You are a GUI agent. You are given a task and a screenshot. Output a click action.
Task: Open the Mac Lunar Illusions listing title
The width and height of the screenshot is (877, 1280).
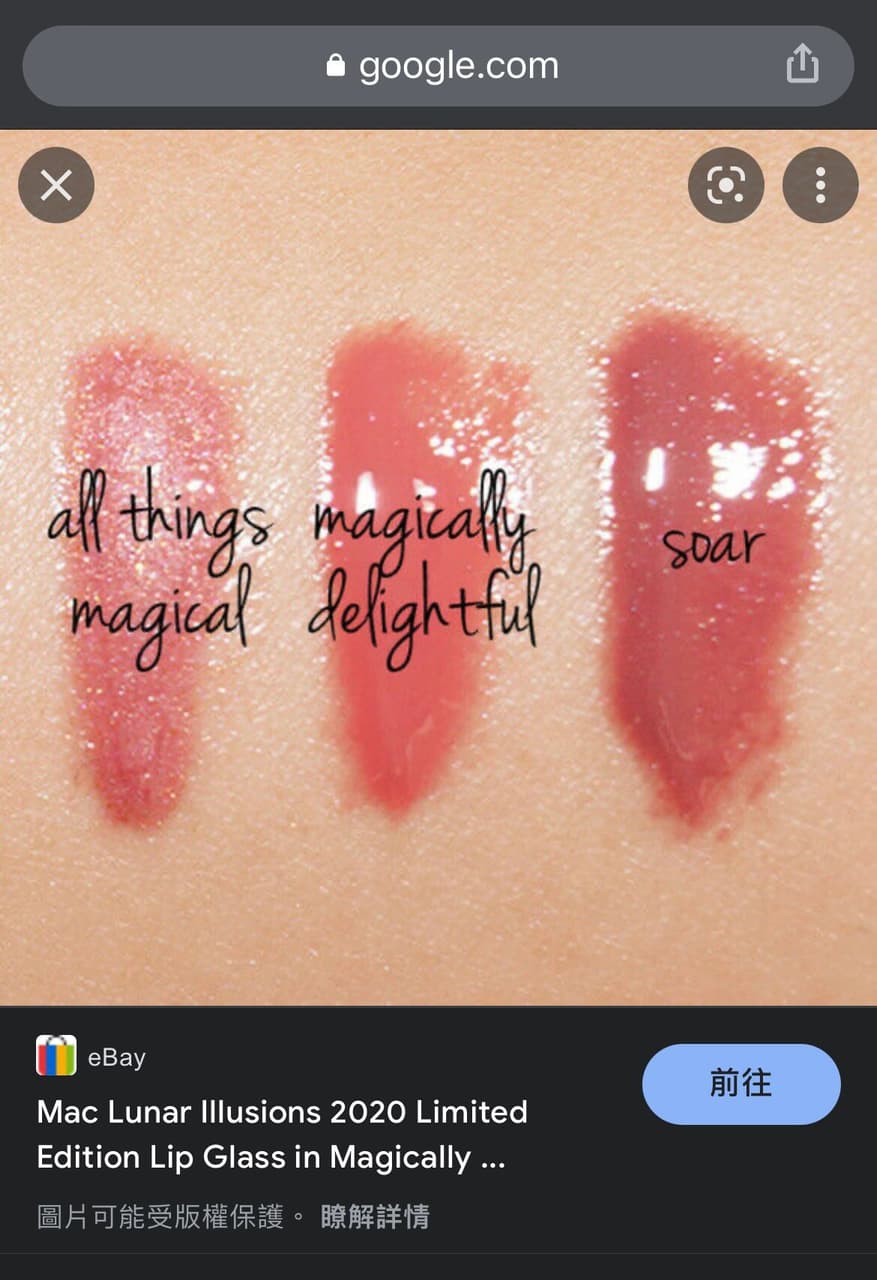tap(282, 1133)
